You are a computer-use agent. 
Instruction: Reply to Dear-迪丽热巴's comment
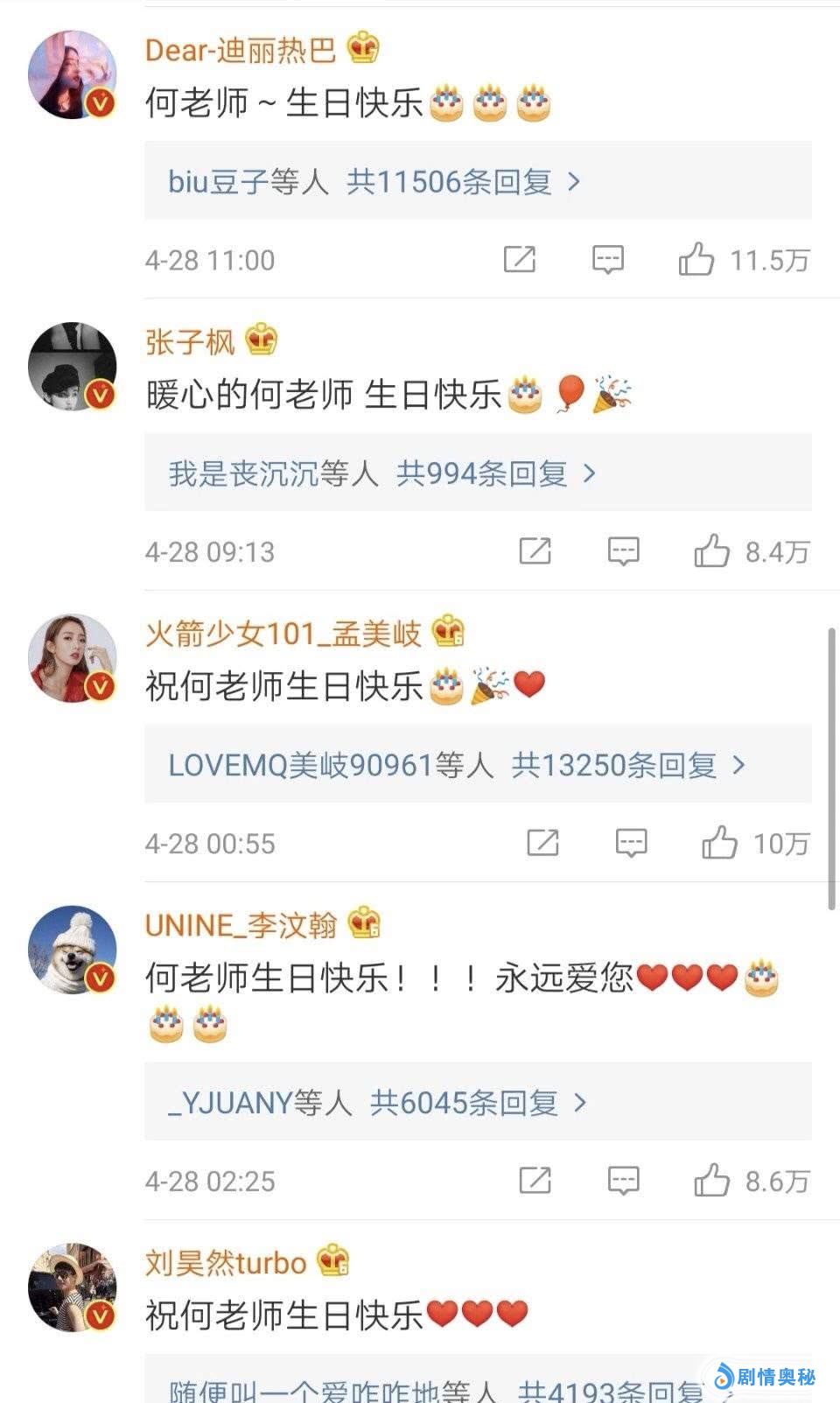click(x=607, y=260)
